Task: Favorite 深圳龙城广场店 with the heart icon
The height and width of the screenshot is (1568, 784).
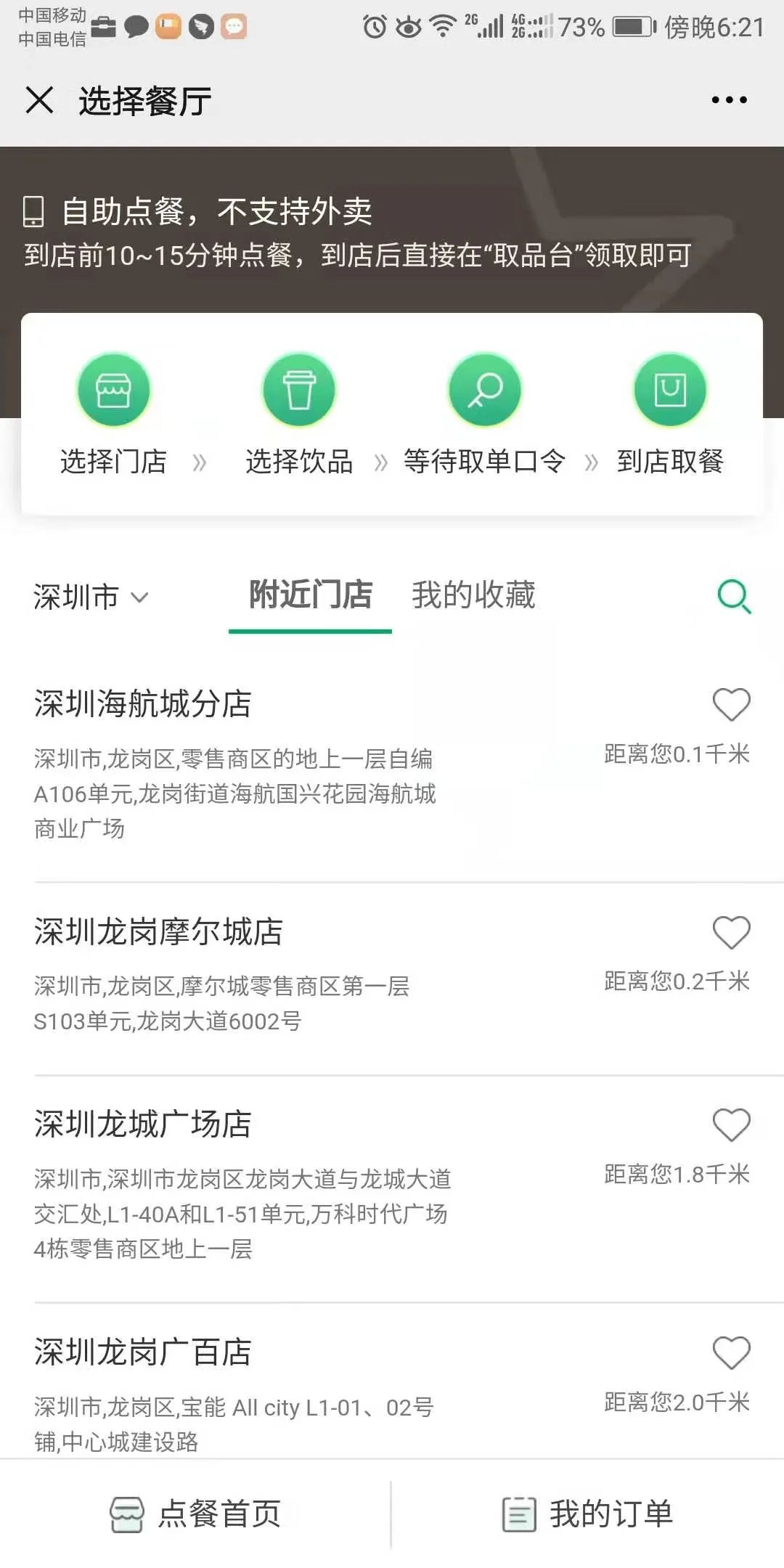Action: (731, 1124)
